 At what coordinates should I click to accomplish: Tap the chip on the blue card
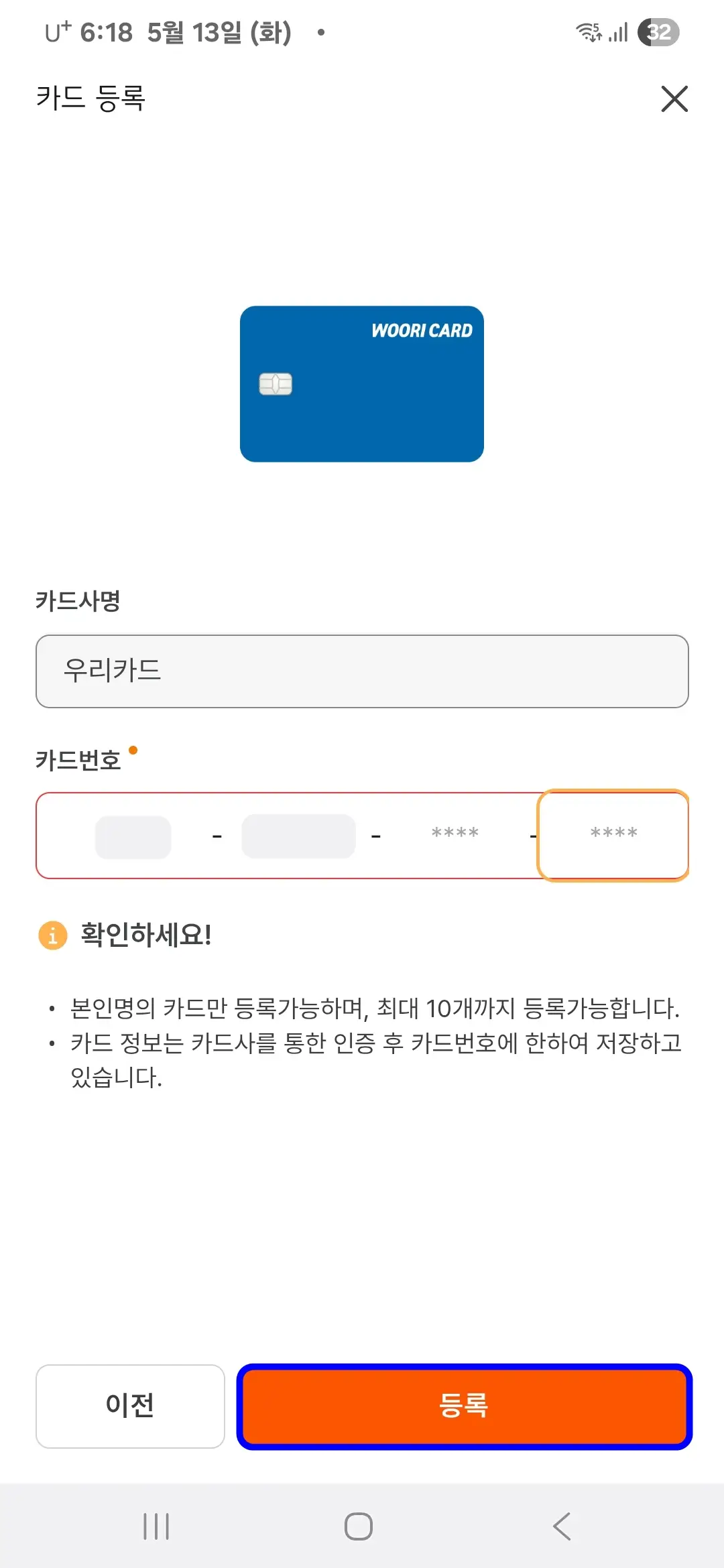276,384
